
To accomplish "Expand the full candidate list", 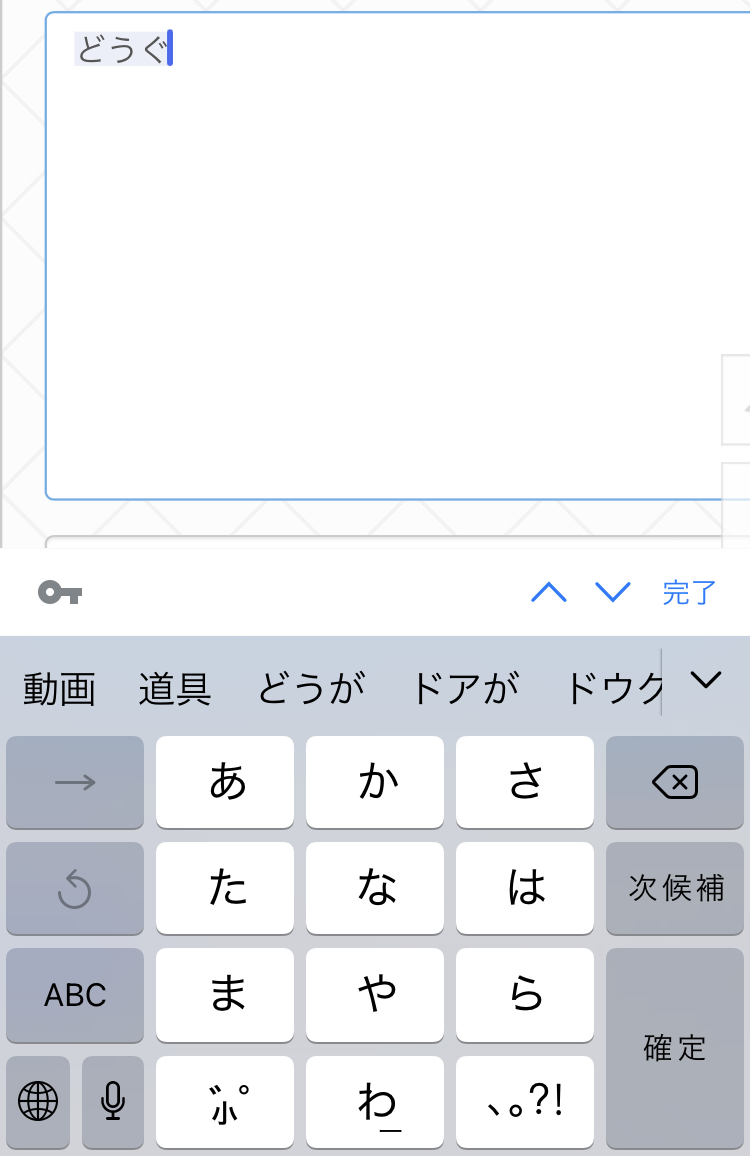I will pyautogui.click(x=706, y=681).
